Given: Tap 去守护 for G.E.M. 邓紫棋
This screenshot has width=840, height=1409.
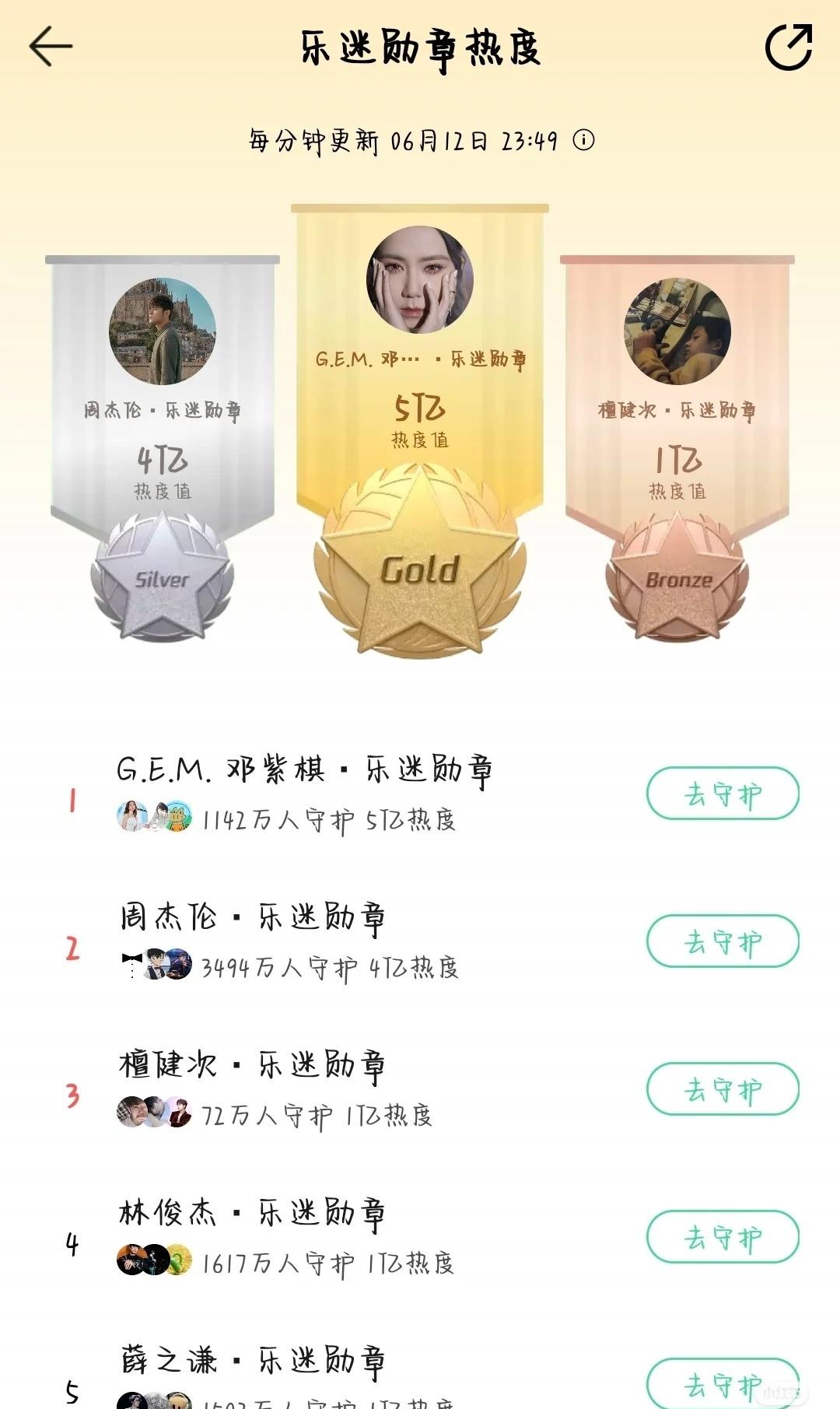Looking at the screenshot, I should [x=723, y=794].
